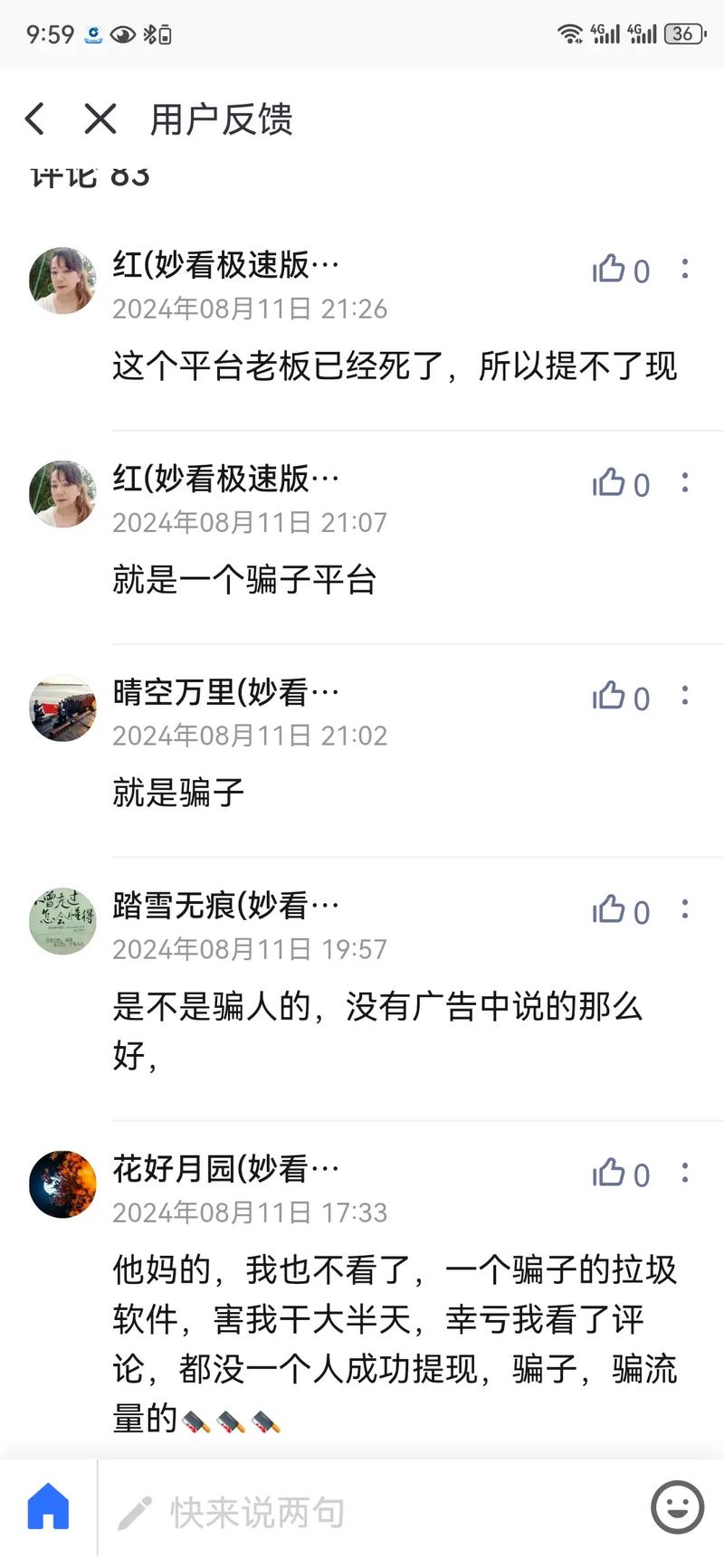This screenshot has height=1568, width=724.
Task: Tap the back arrow at top left
Action: click(34, 119)
